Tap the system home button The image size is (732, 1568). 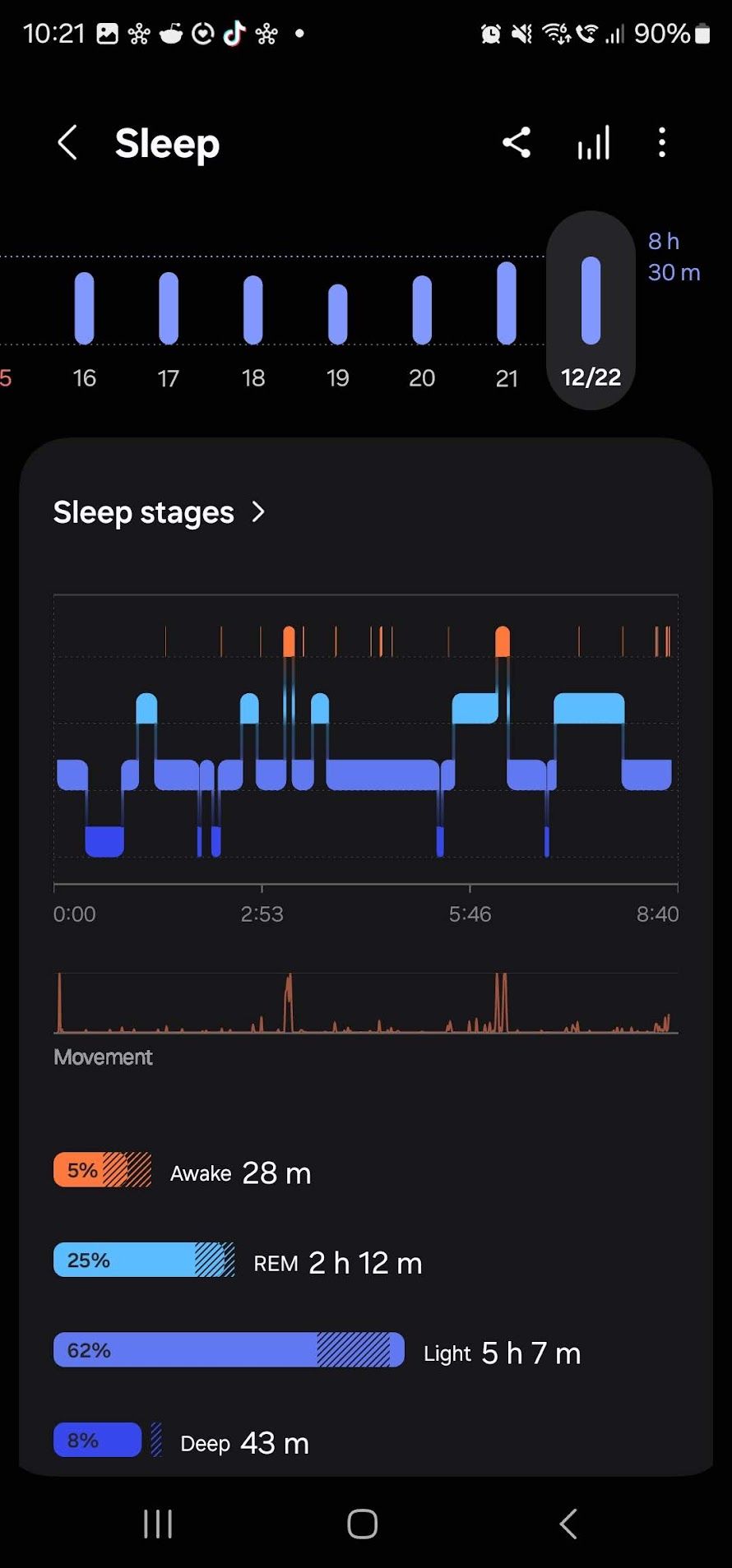(363, 1524)
